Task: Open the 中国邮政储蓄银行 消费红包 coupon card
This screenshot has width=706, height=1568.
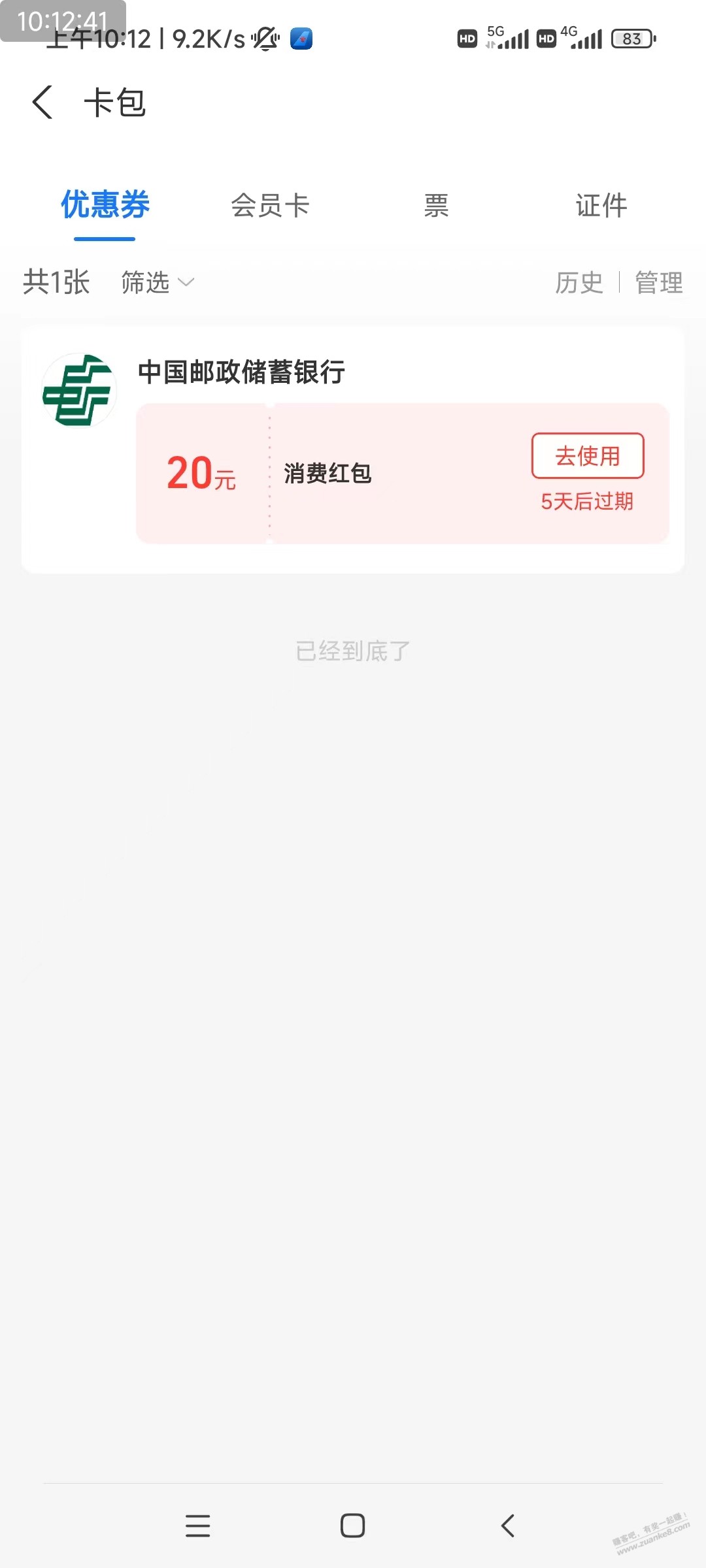Action: click(x=353, y=451)
